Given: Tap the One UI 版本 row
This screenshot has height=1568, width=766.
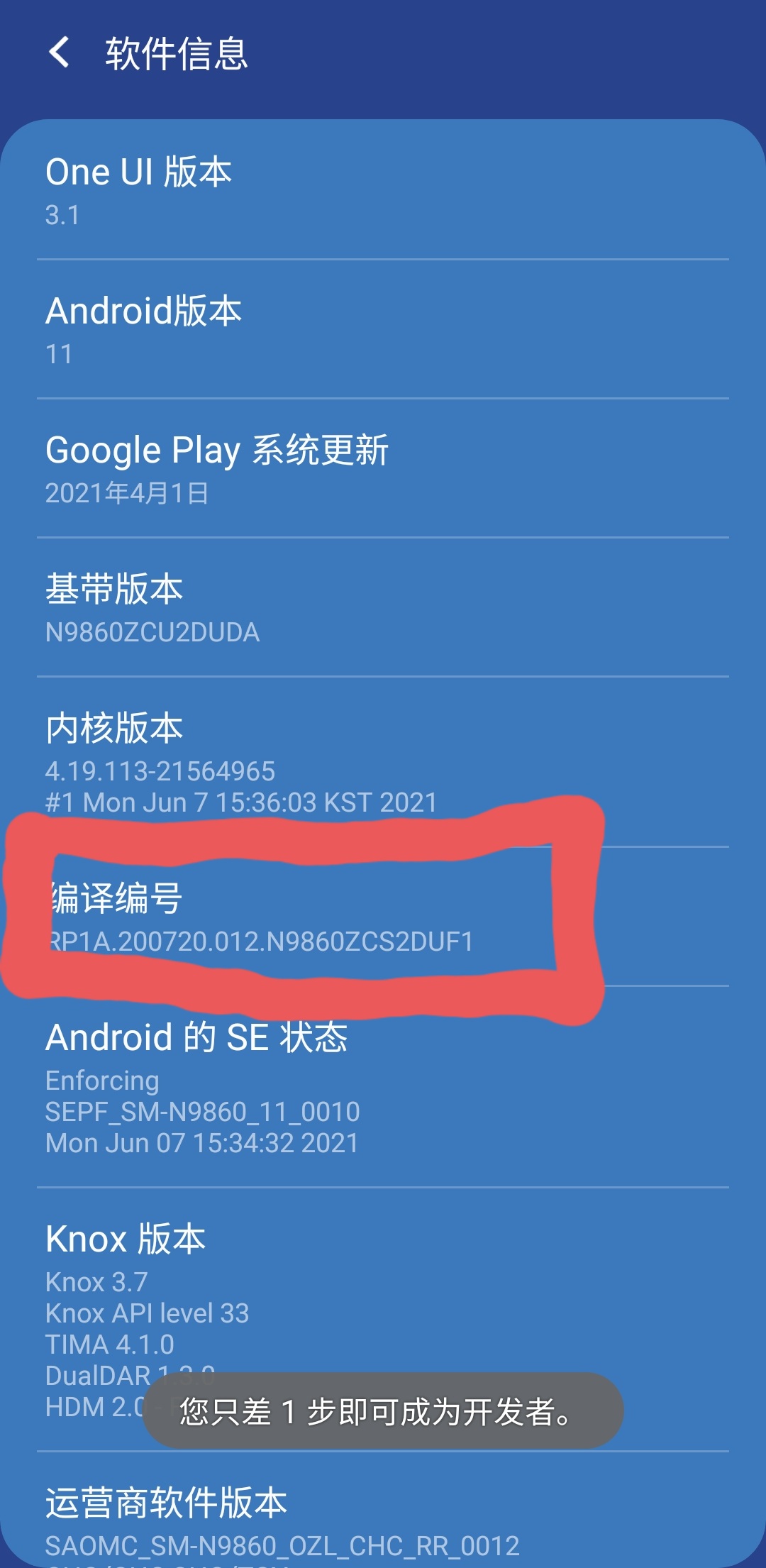Looking at the screenshot, I should click(383, 192).
